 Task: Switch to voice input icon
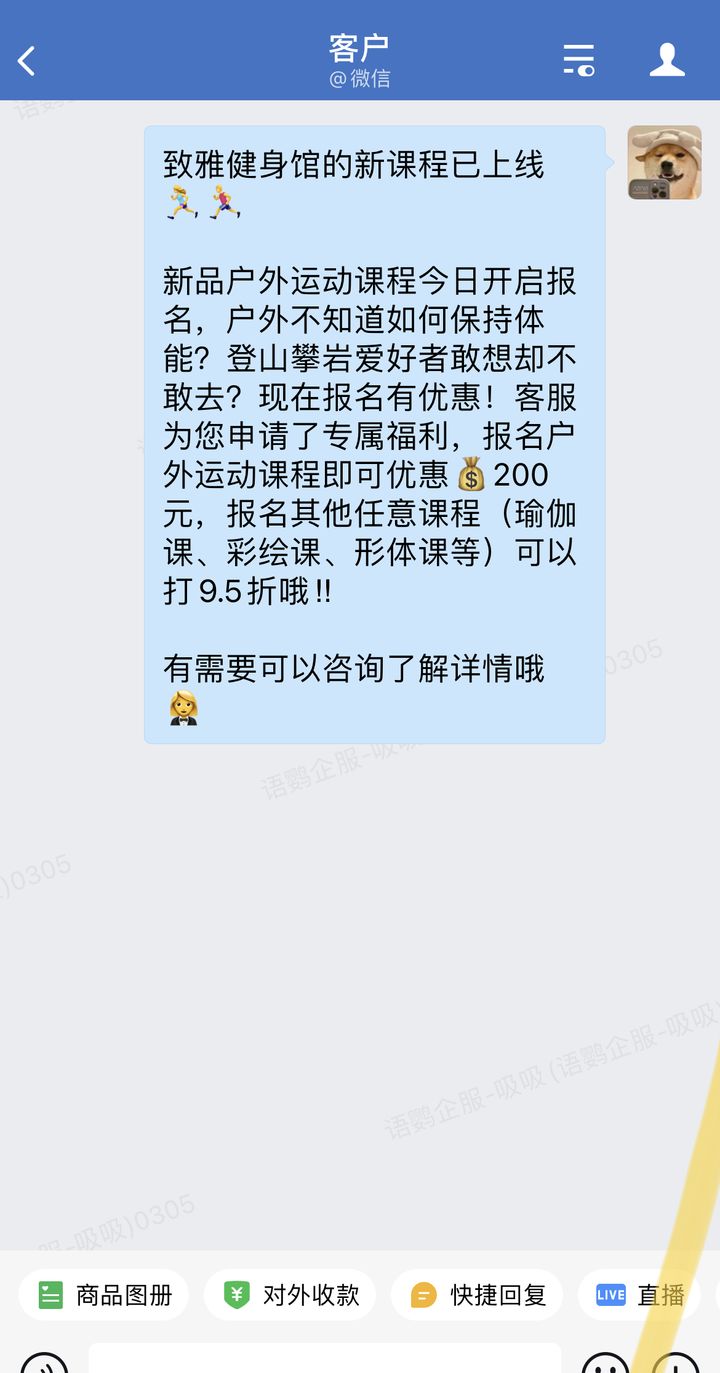pyautogui.click(x=44, y=1364)
